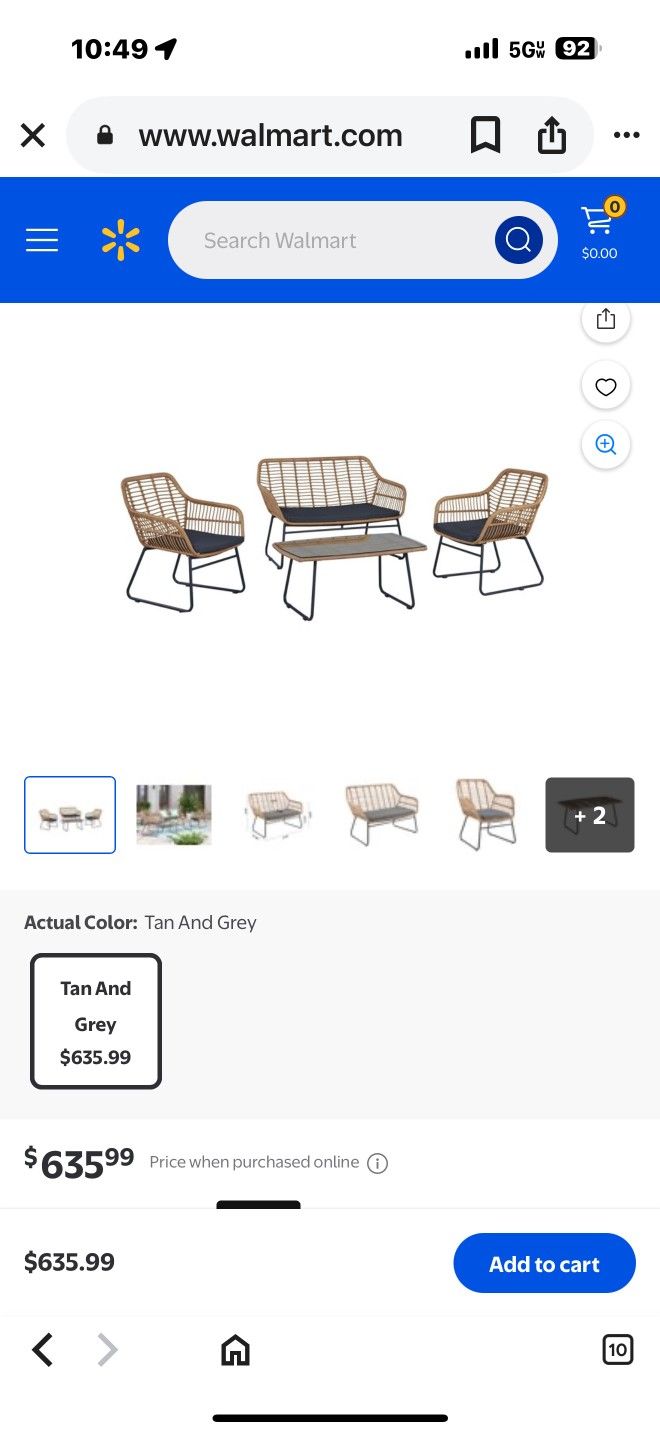Screen dimensions: 660x1434
Task: Close the in-app browser
Action: [x=33, y=135]
